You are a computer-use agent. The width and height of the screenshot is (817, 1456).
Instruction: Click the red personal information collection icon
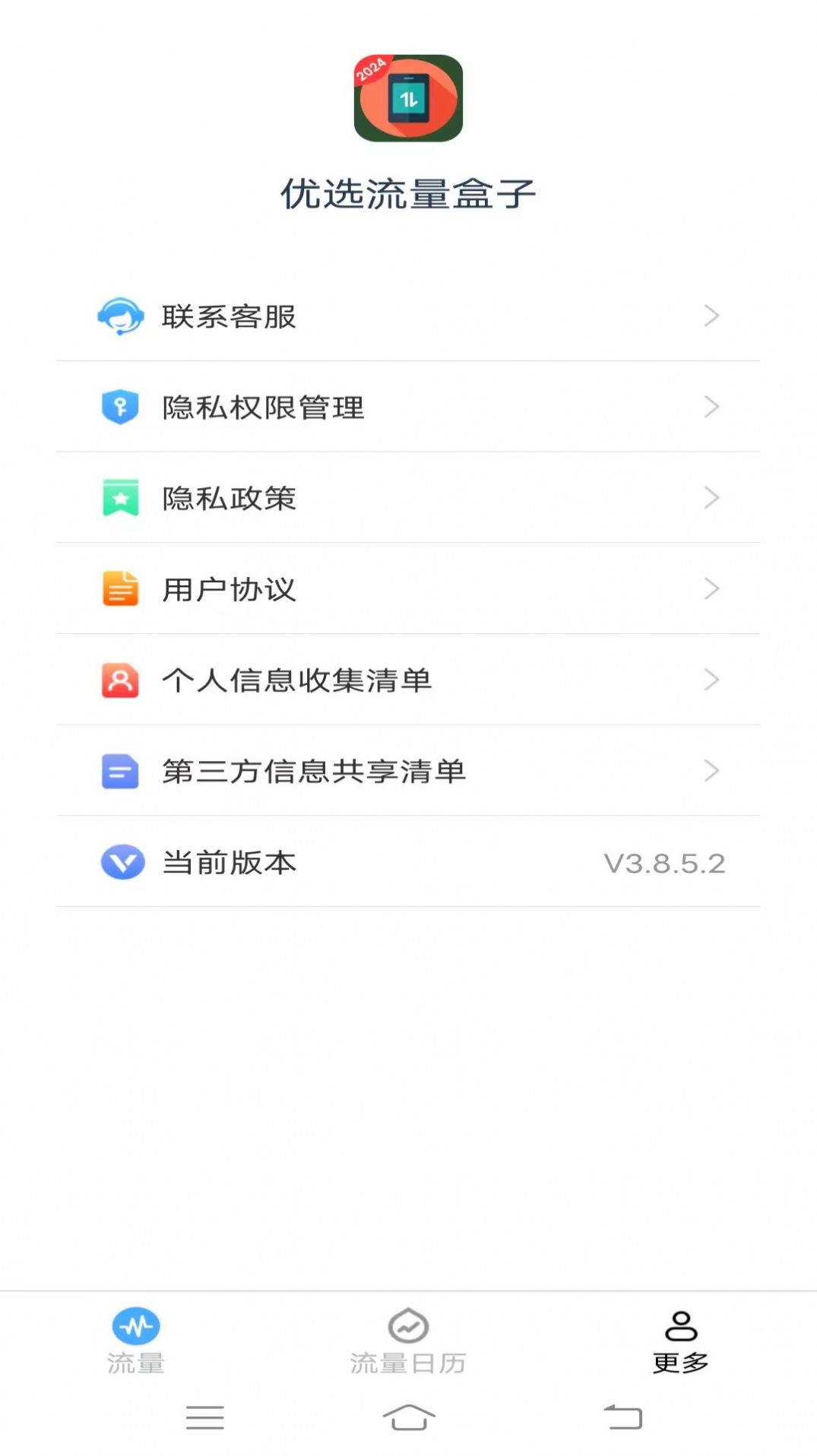click(x=122, y=679)
